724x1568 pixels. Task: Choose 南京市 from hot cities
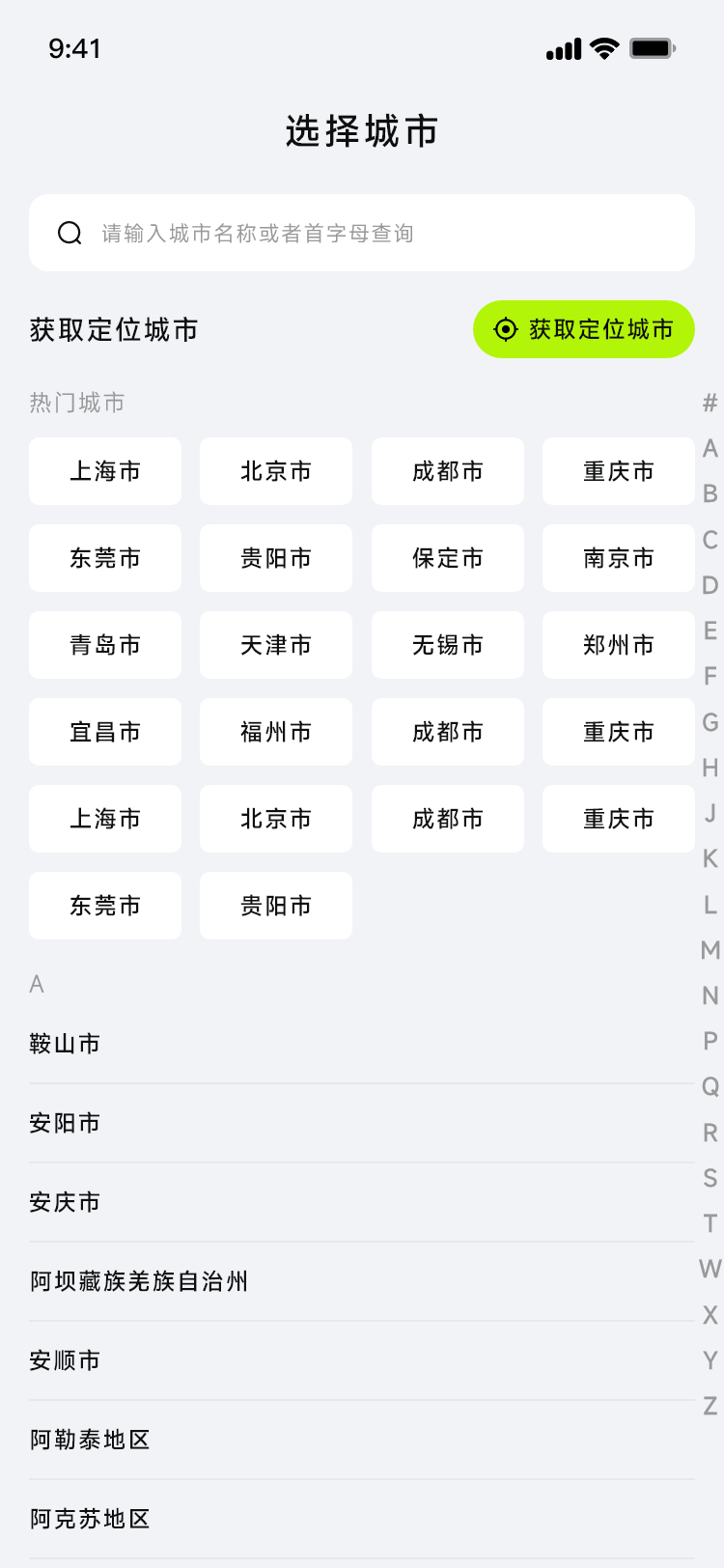(x=618, y=558)
